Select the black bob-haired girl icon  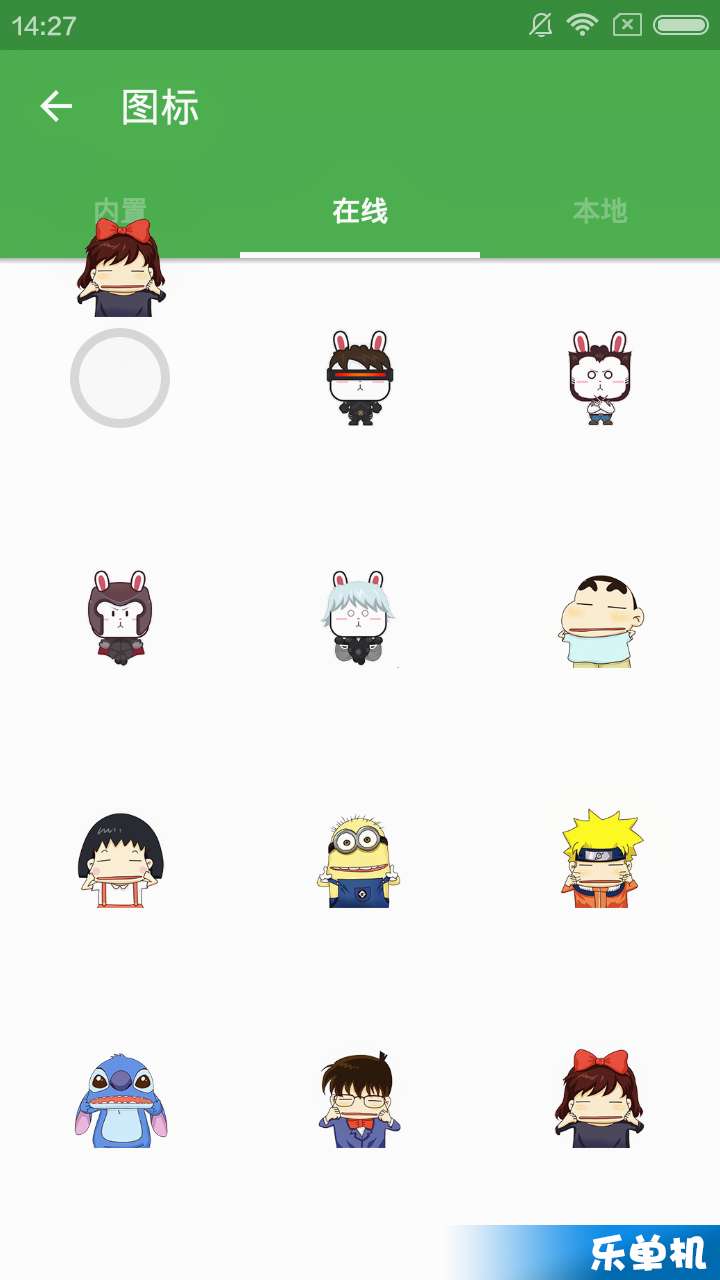coord(120,860)
